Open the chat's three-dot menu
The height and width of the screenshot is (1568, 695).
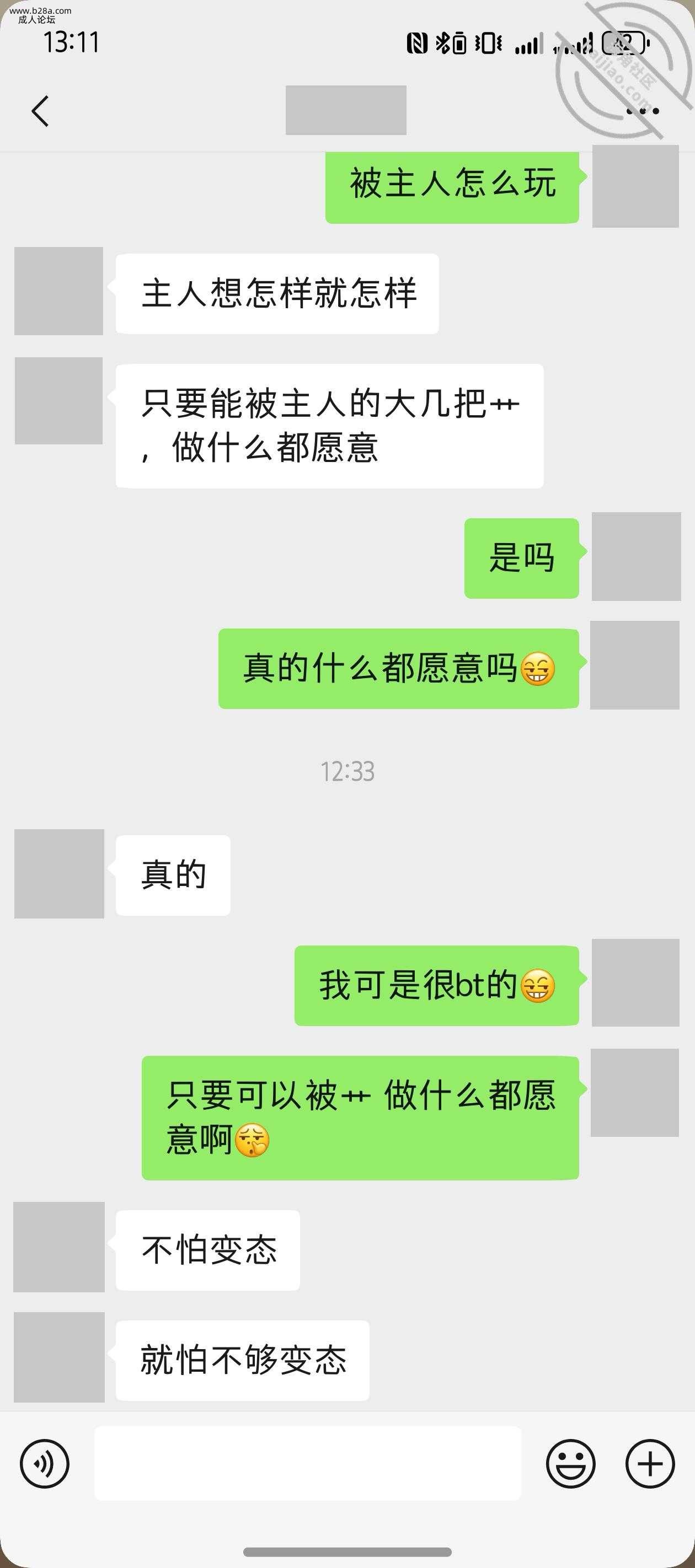click(643, 111)
